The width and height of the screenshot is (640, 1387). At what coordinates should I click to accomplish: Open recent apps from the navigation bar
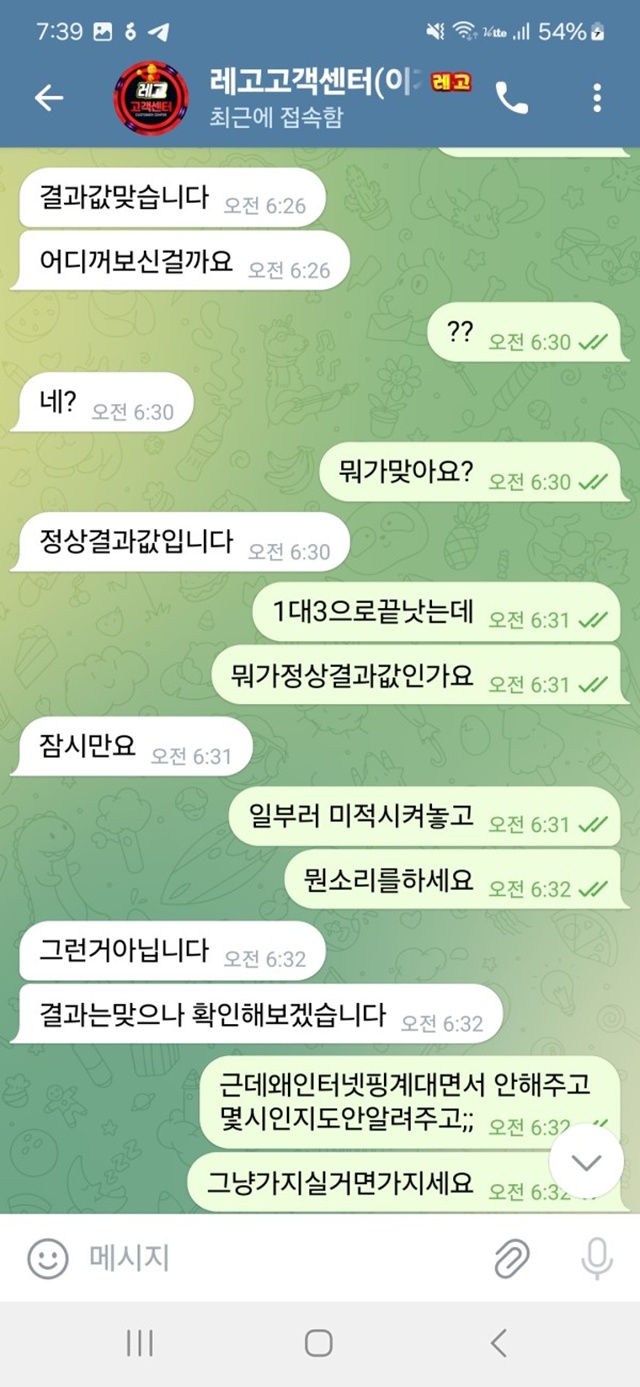[140, 1343]
